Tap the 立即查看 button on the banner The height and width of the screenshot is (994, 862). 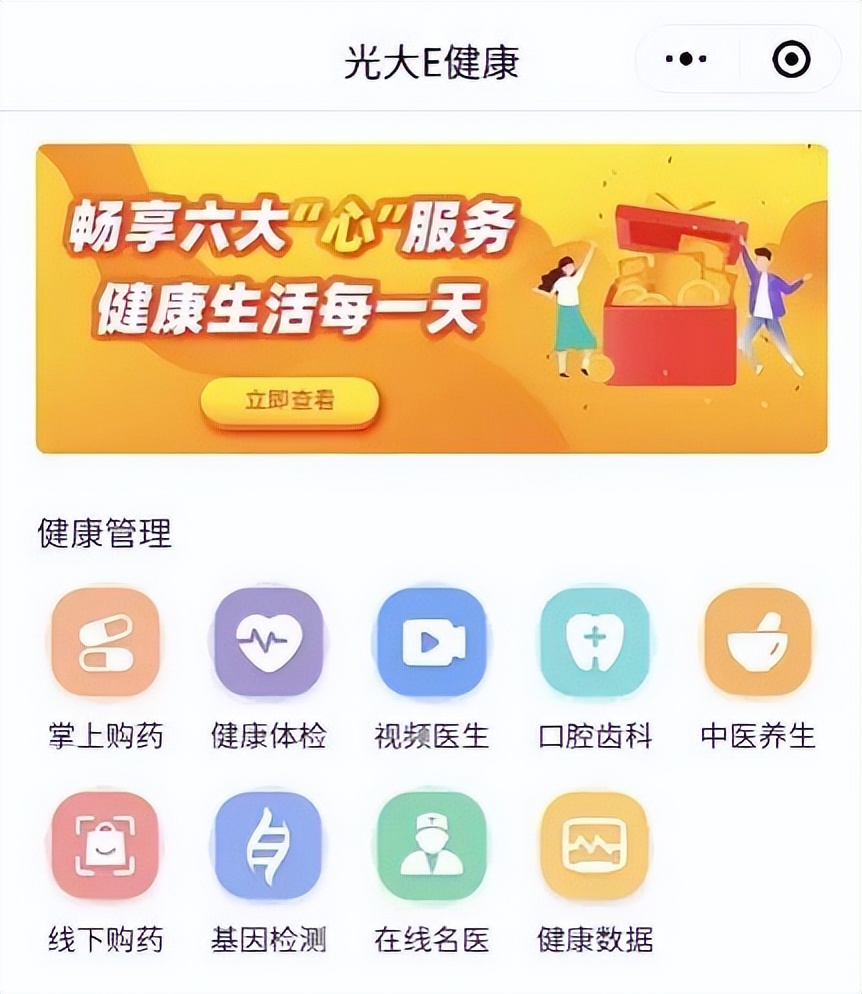pos(290,400)
